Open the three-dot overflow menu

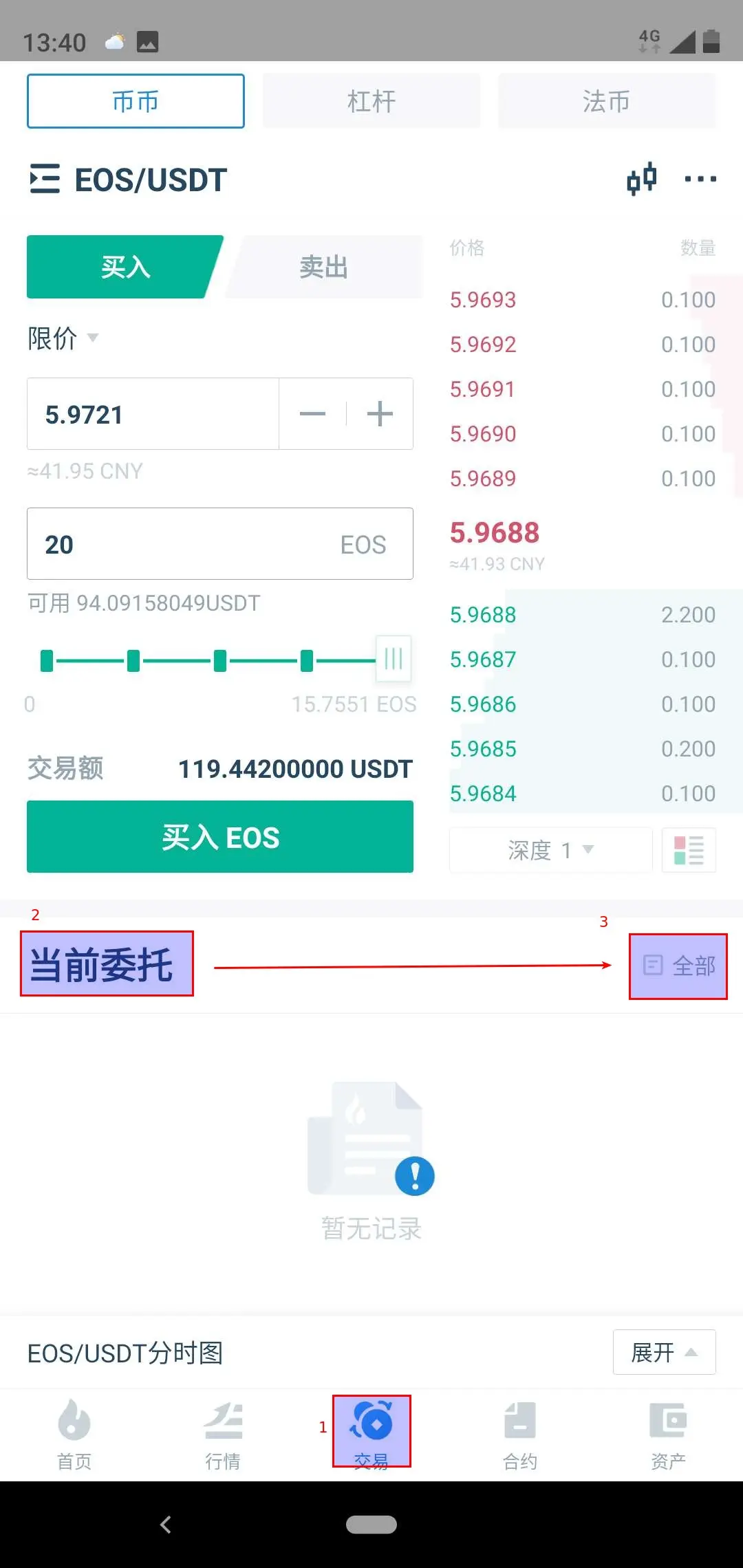[x=700, y=179]
